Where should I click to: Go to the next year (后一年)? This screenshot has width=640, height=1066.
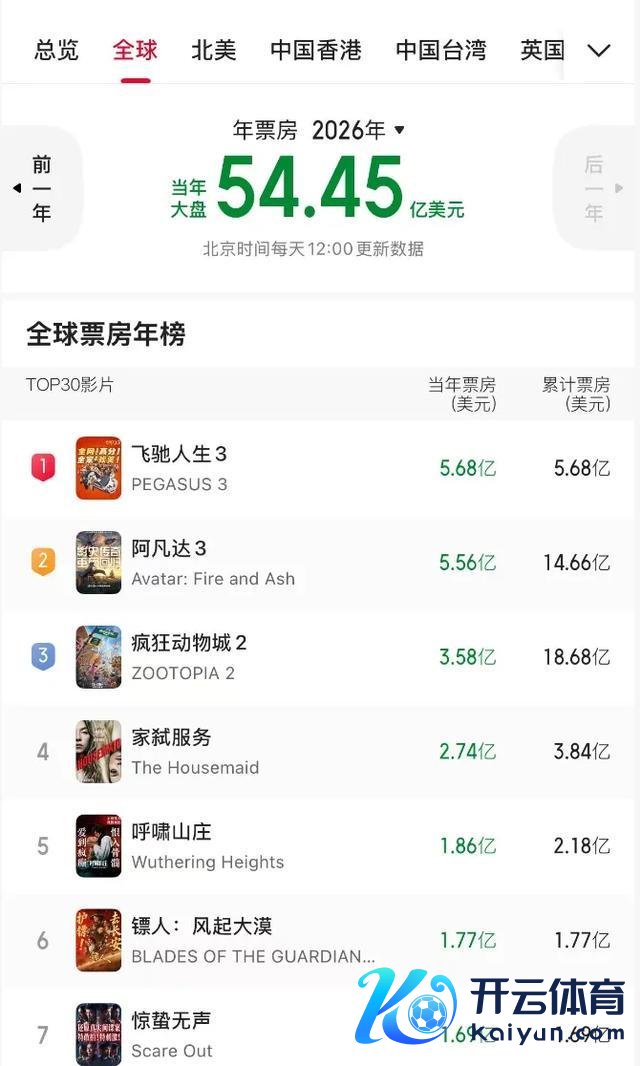[596, 188]
